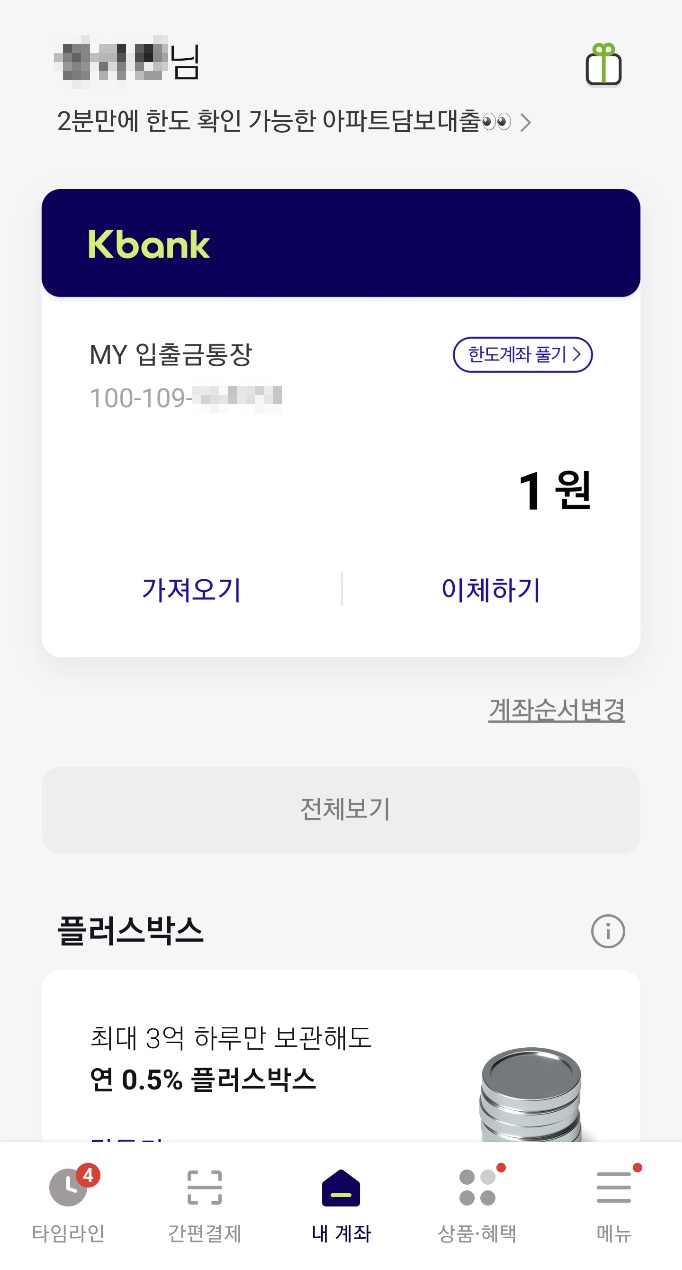Open the MY 입출금통장 account card
Viewport: 682px width, 1270px height.
[x=341, y=422]
